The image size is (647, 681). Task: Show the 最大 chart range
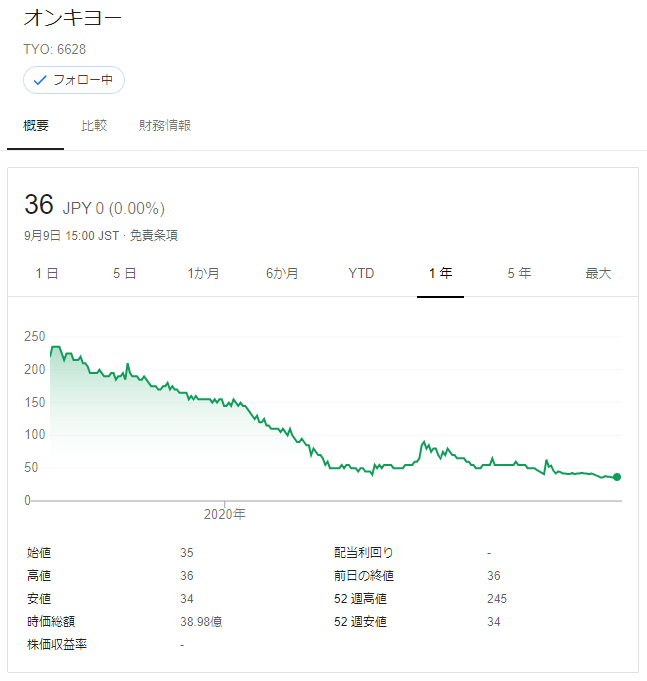[x=598, y=273]
